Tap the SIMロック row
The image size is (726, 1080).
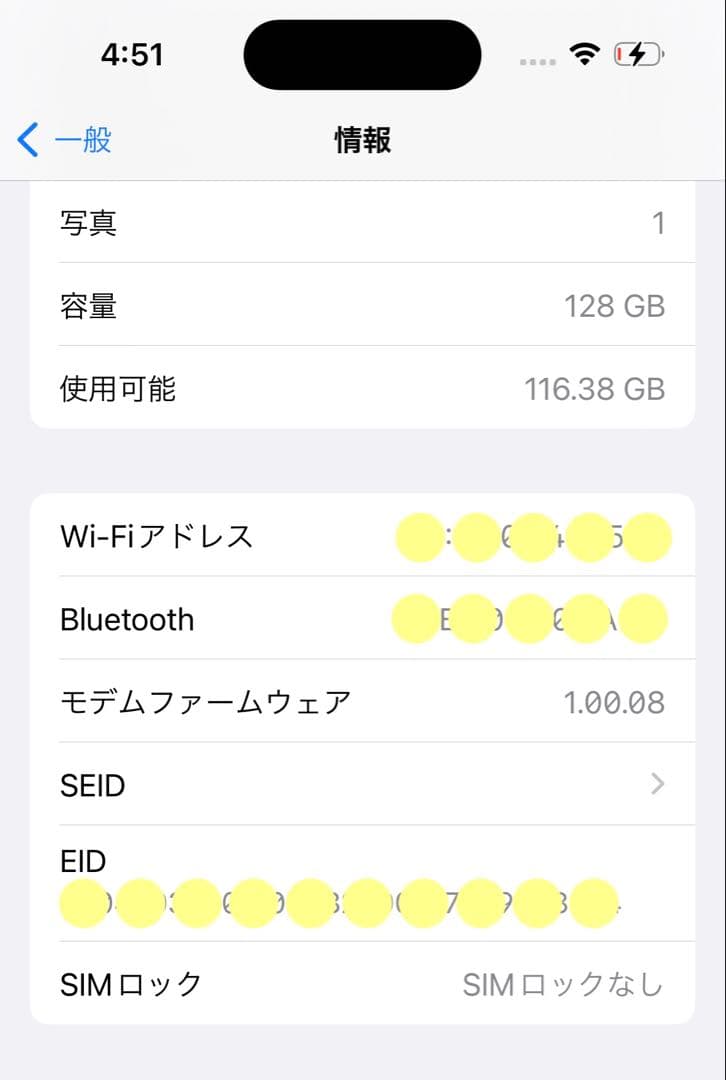tap(363, 985)
